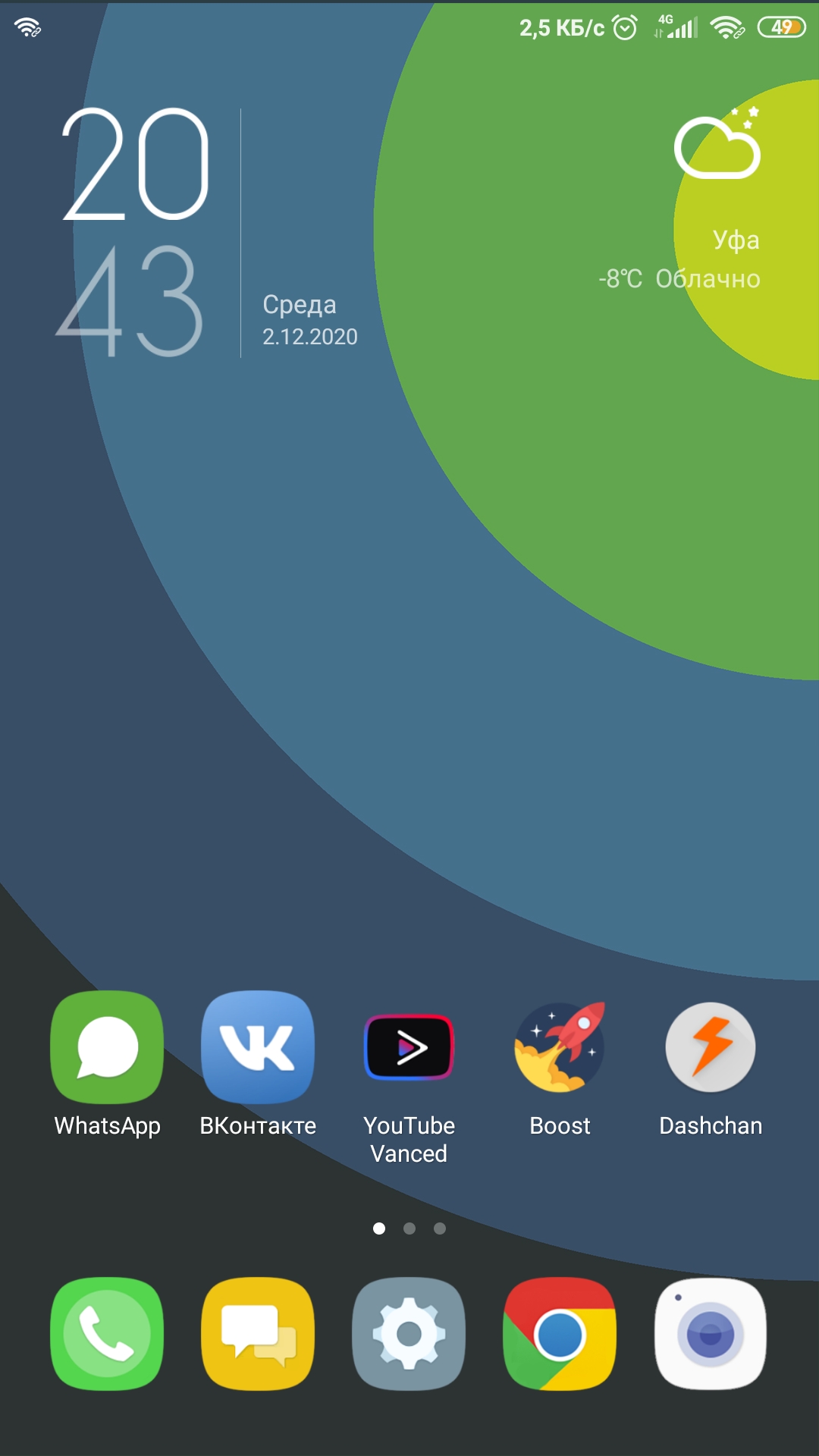
Task: Launch the Chrome browser
Action: tap(560, 1334)
